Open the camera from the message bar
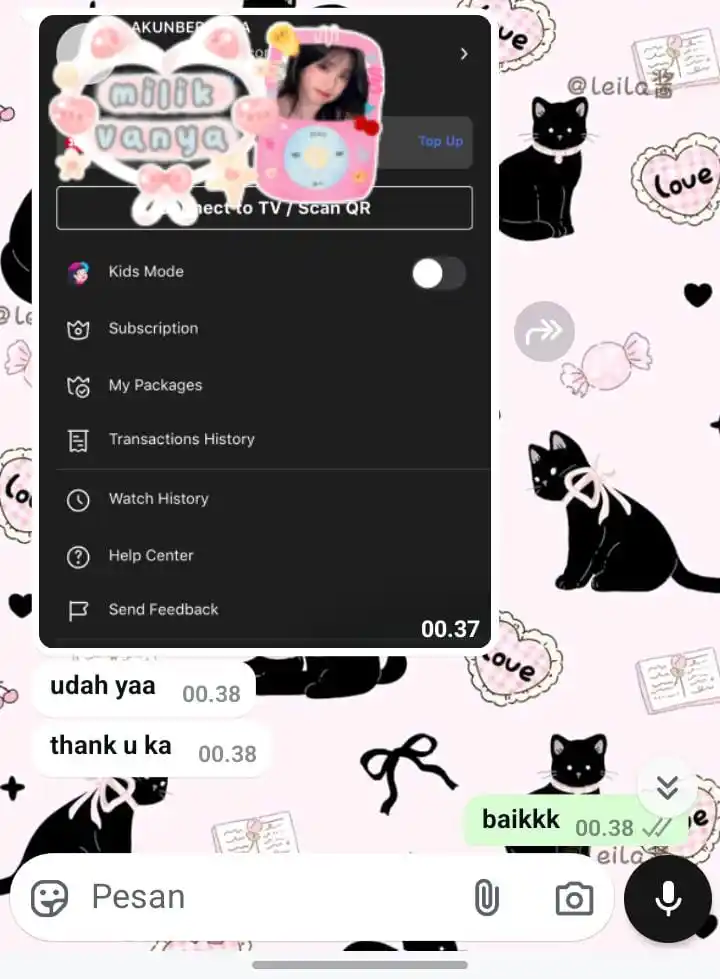 tap(574, 898)
